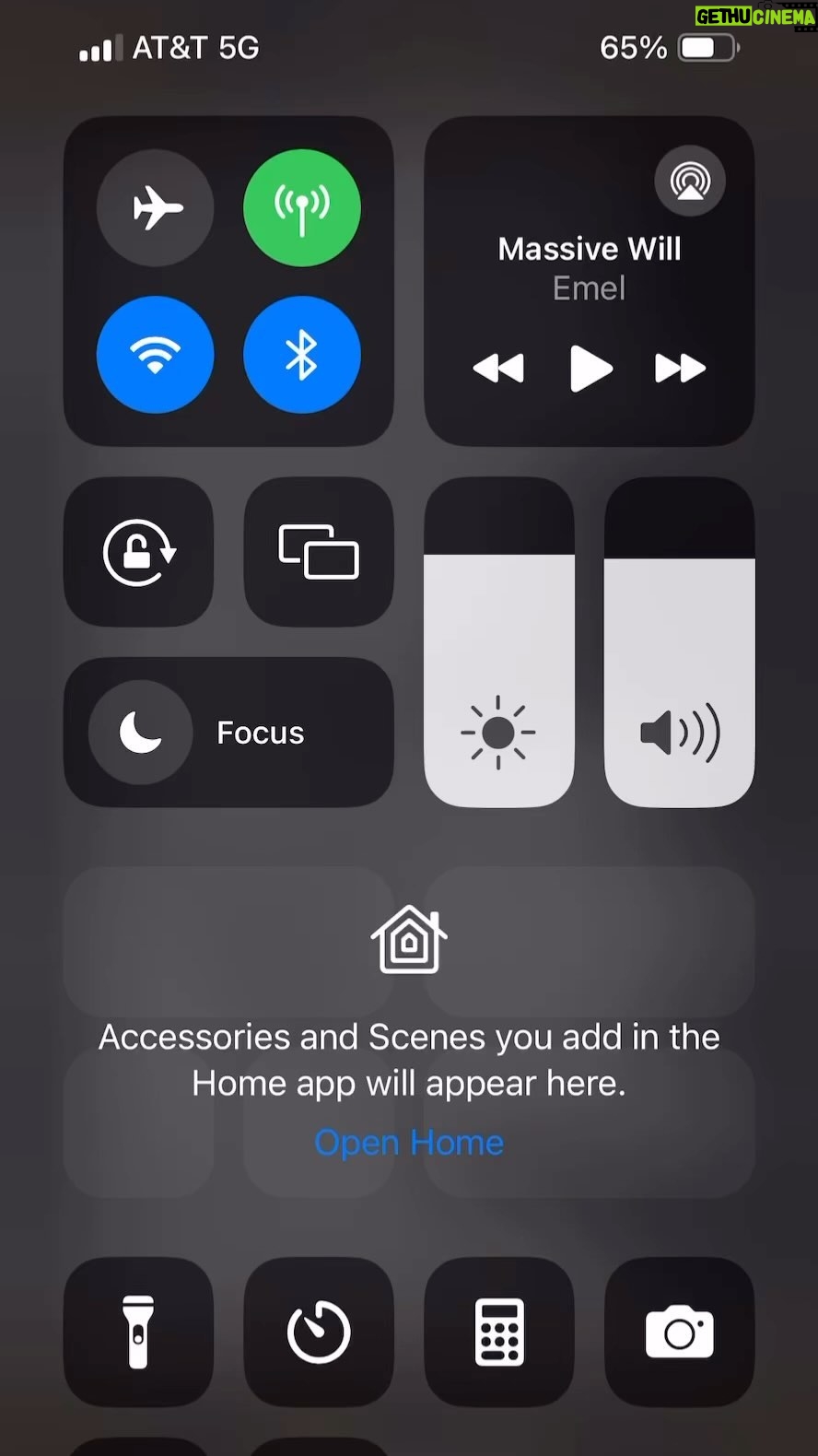Turn off cellular data
The width and height of the screenshot is (818, 1456).
point(302,208)
